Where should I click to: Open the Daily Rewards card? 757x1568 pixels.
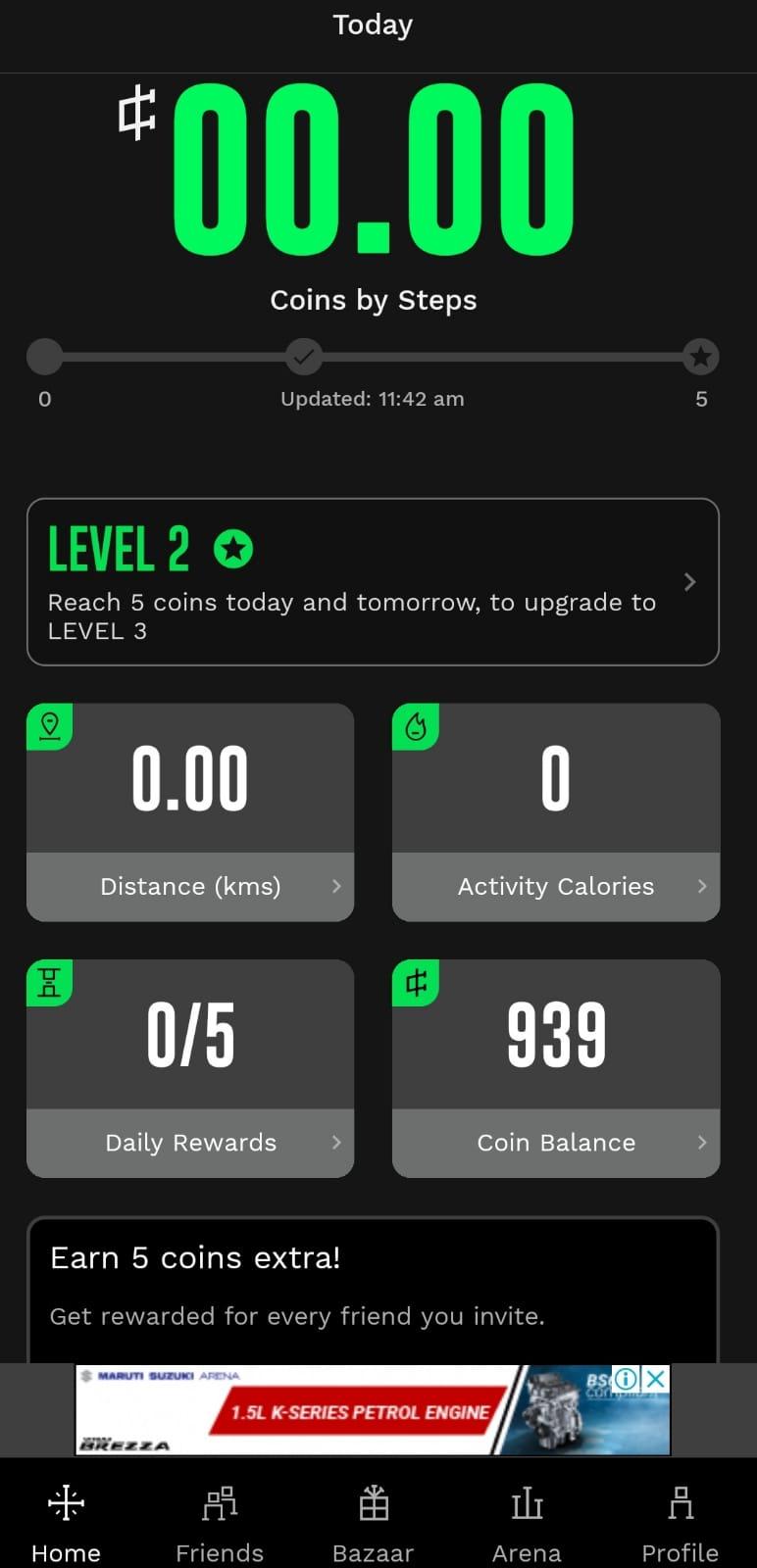click(190, 1068)
